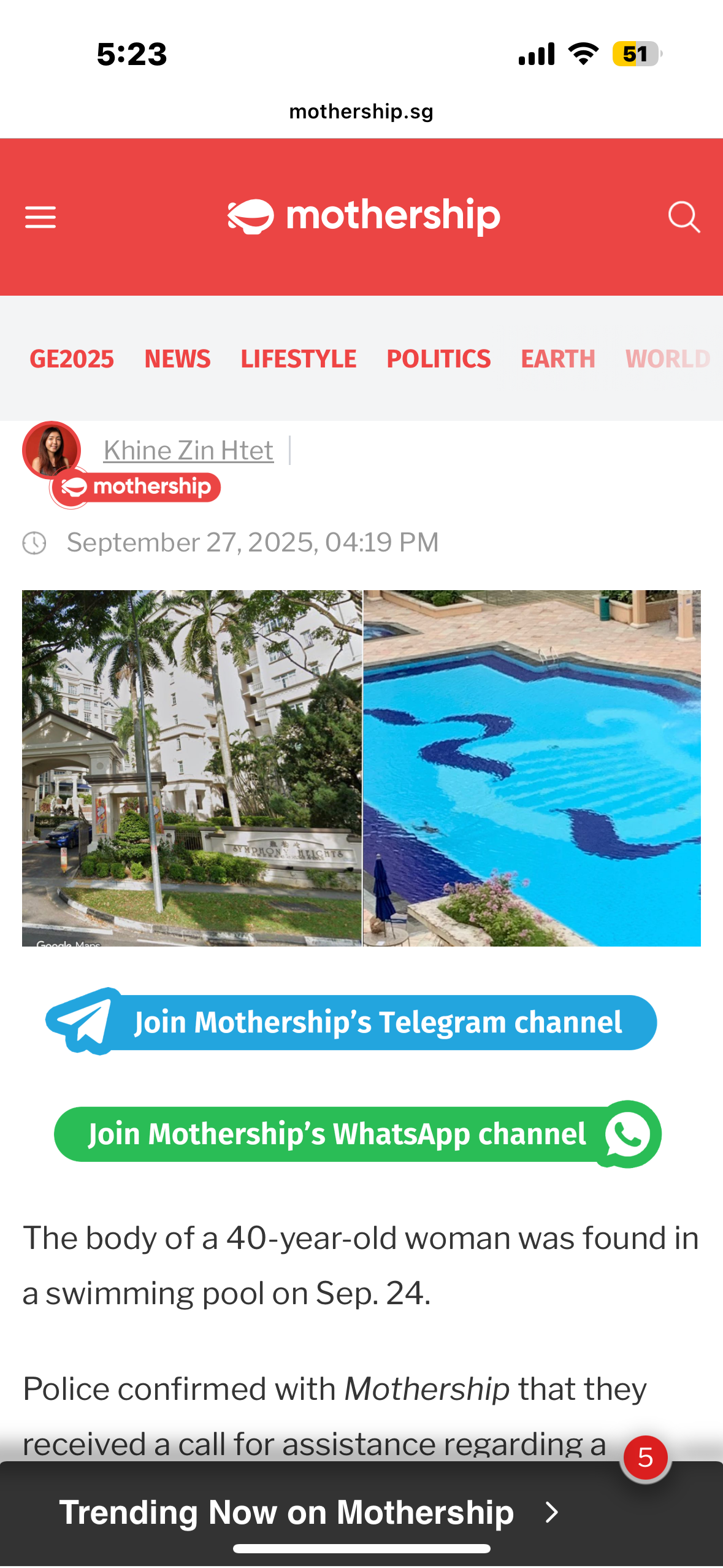Switch to the WORLD section
The width and height of the screenshot is (723, 1568).
pyautogui.click(x=668, y=359)
